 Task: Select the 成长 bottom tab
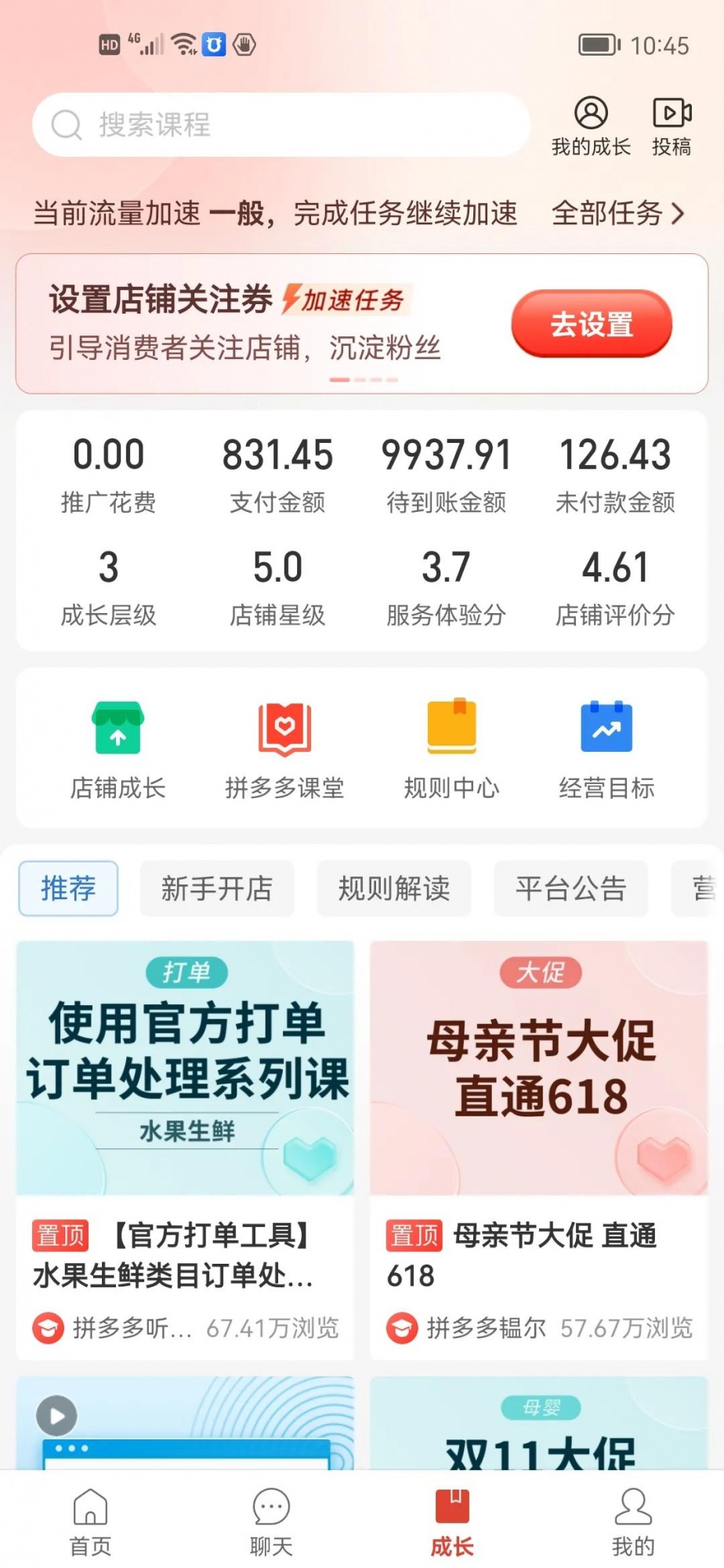tap(452, 1522)
